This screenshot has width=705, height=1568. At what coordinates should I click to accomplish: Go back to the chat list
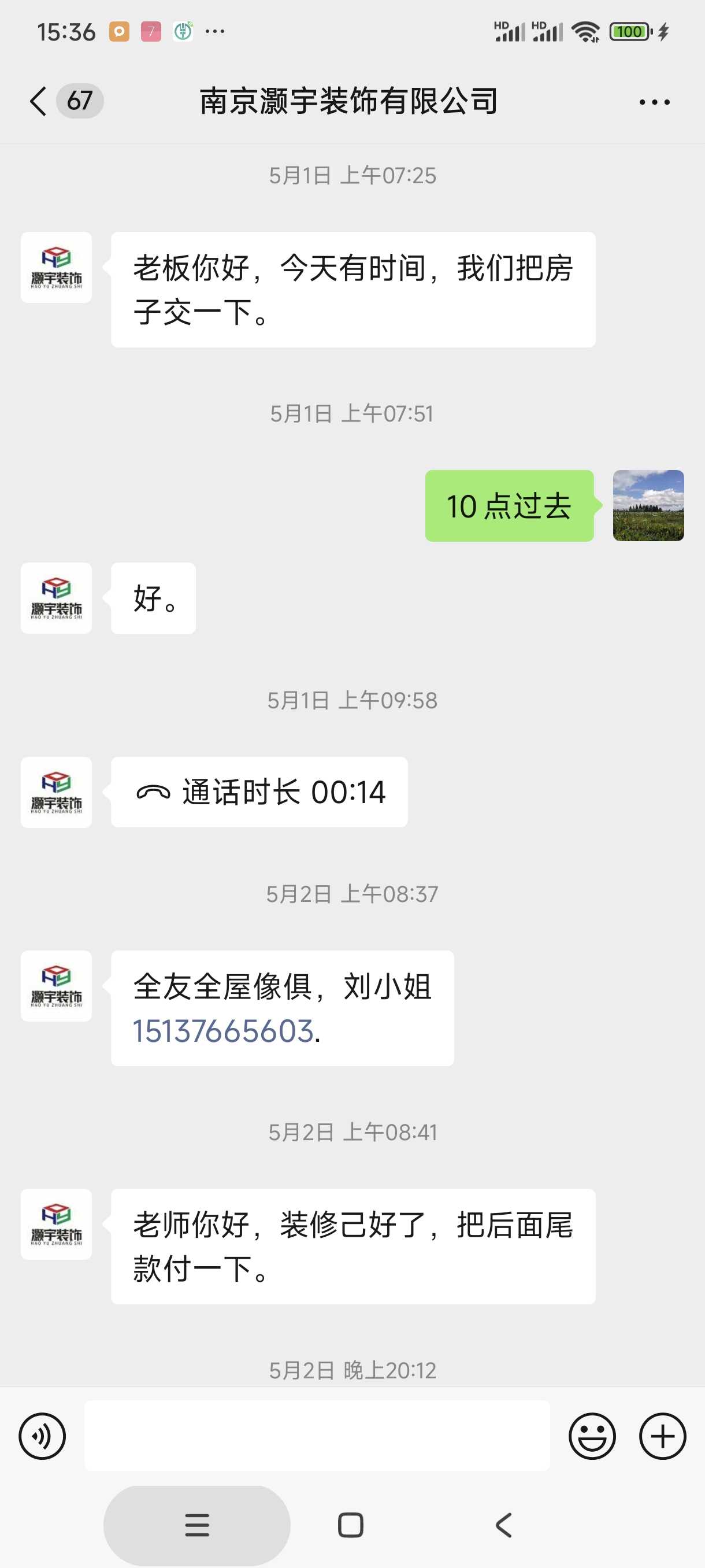[x=39, y=101]
